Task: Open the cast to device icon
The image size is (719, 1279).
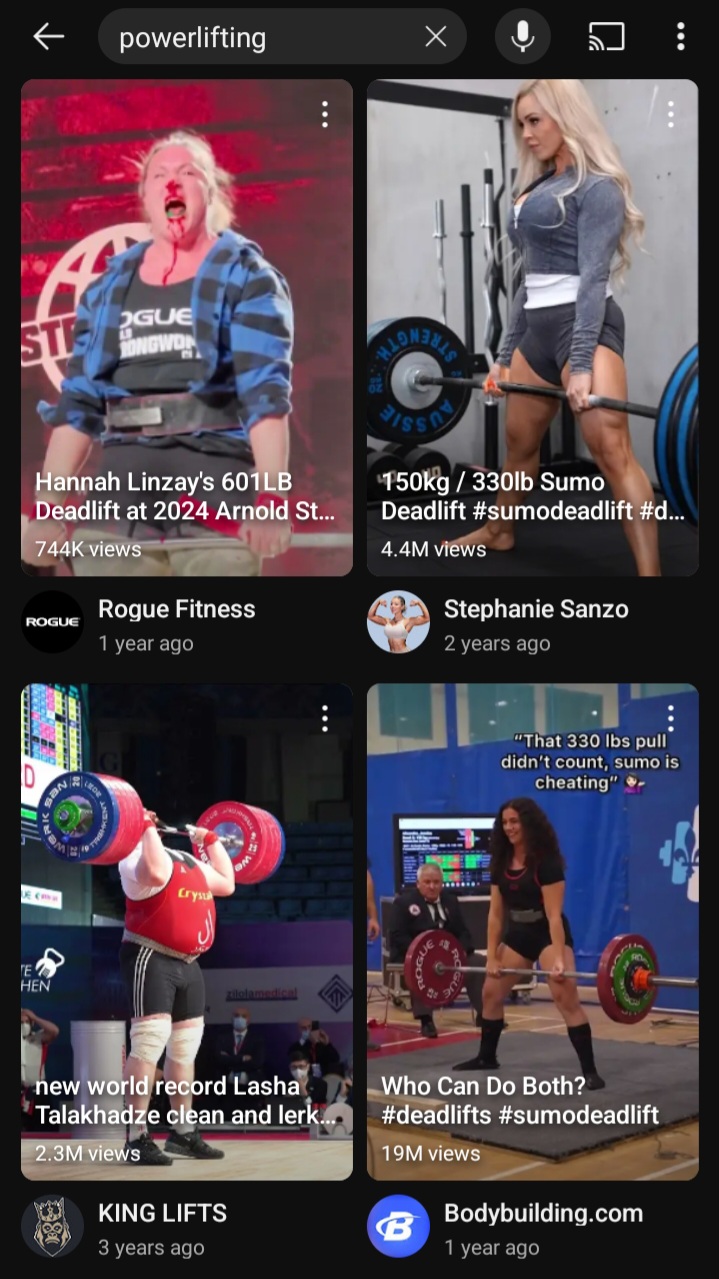Action: [606, 37]
